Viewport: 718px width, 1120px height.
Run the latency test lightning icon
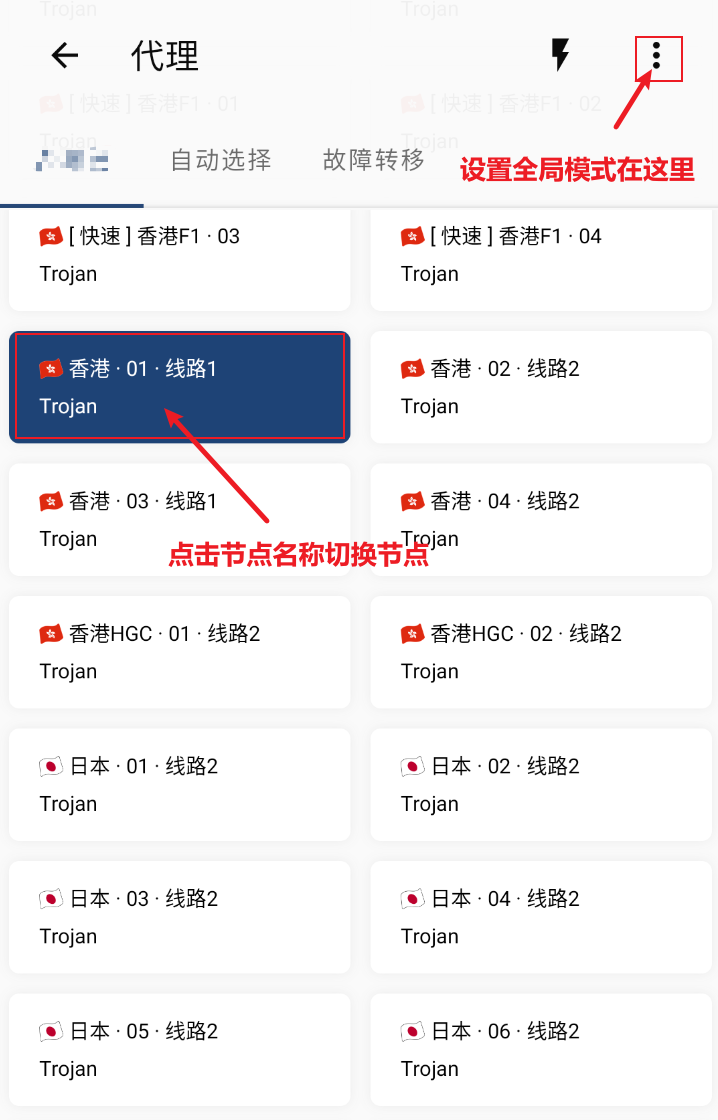pos(561,56)
